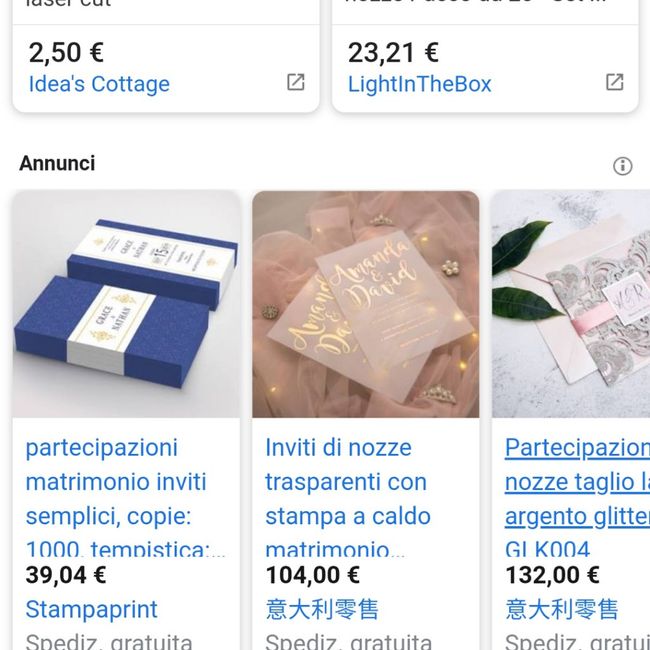Viewport: 650px width, 650px height.
Task: Open the external link icon beside Idea's Cottage
Action: (296, 82)
